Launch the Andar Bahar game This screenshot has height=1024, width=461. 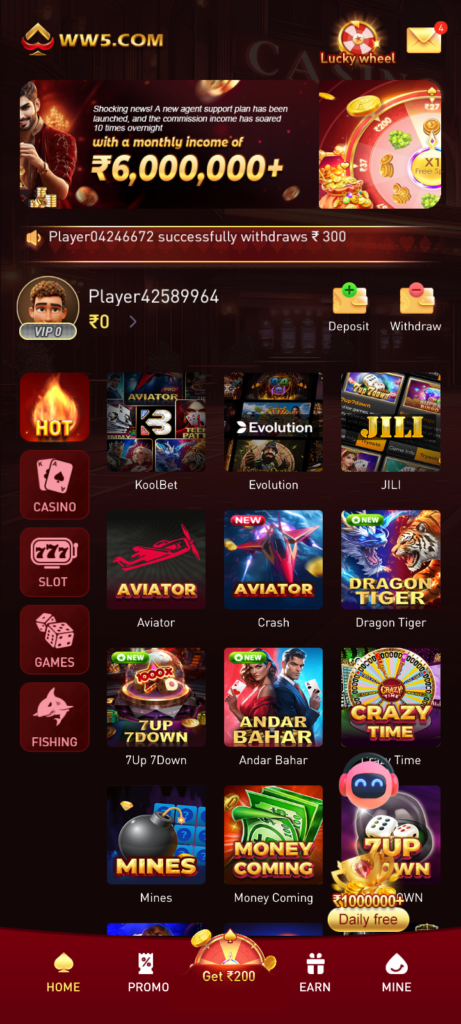pos(274,707)
